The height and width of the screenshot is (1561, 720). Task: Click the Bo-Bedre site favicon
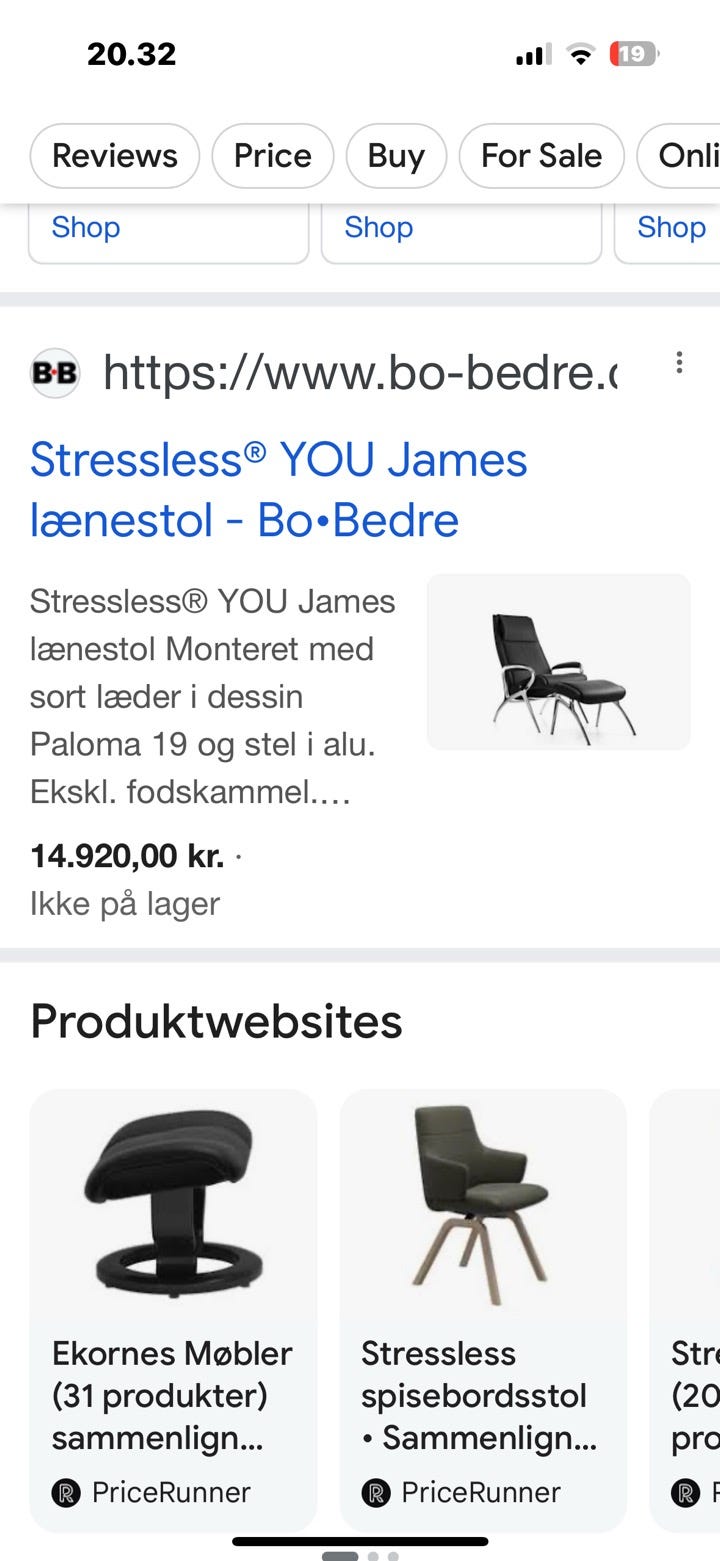(54, 373)
